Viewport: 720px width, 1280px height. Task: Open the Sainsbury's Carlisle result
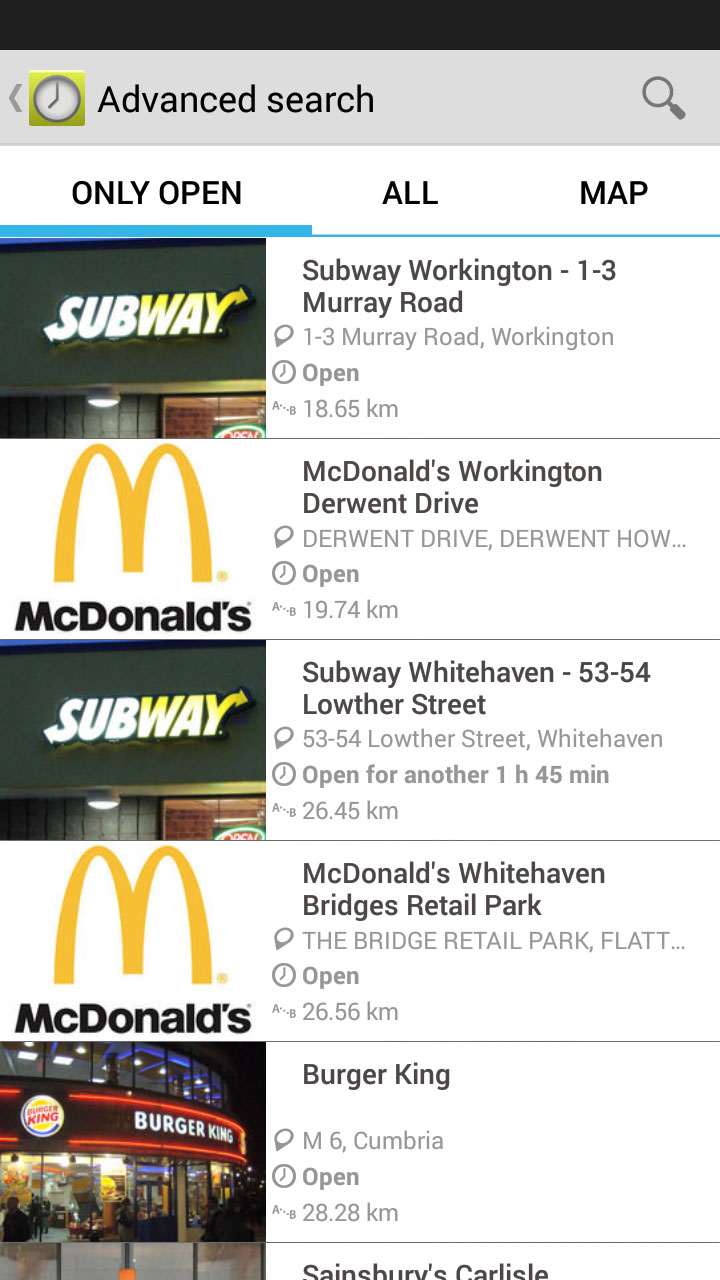[x=360, y=1262]
